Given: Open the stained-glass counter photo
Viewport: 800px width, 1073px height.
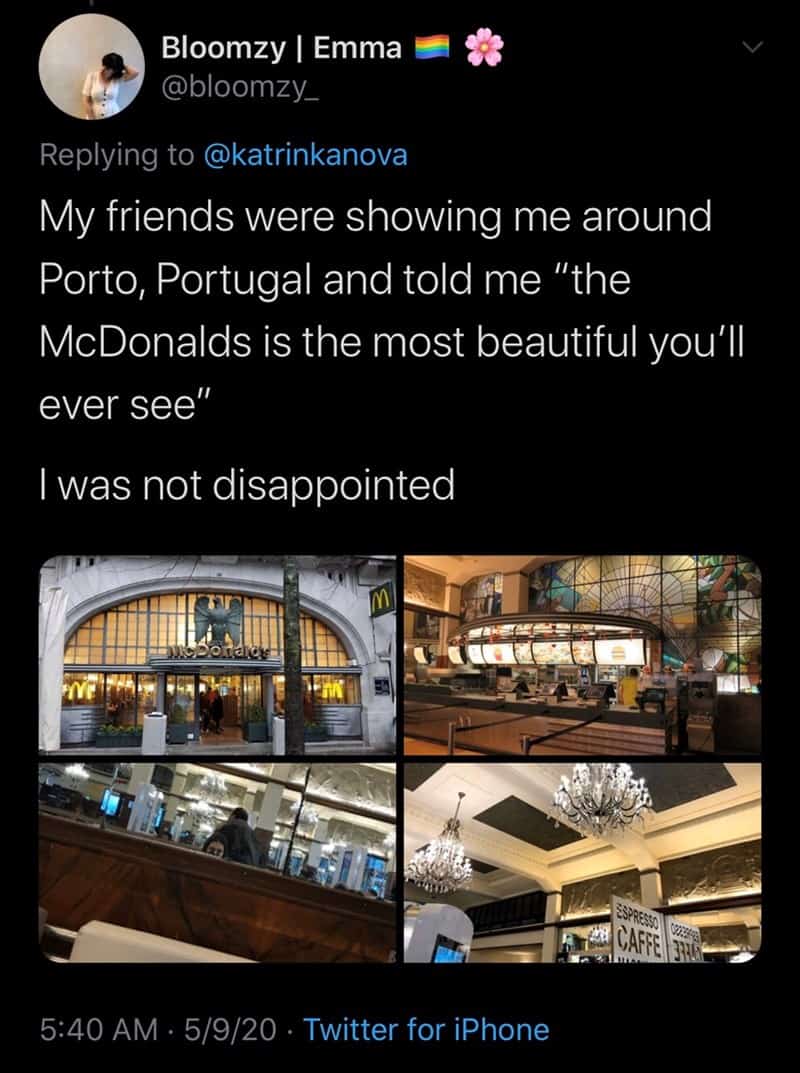Looking at the screenshot, I should pos(582,654).
